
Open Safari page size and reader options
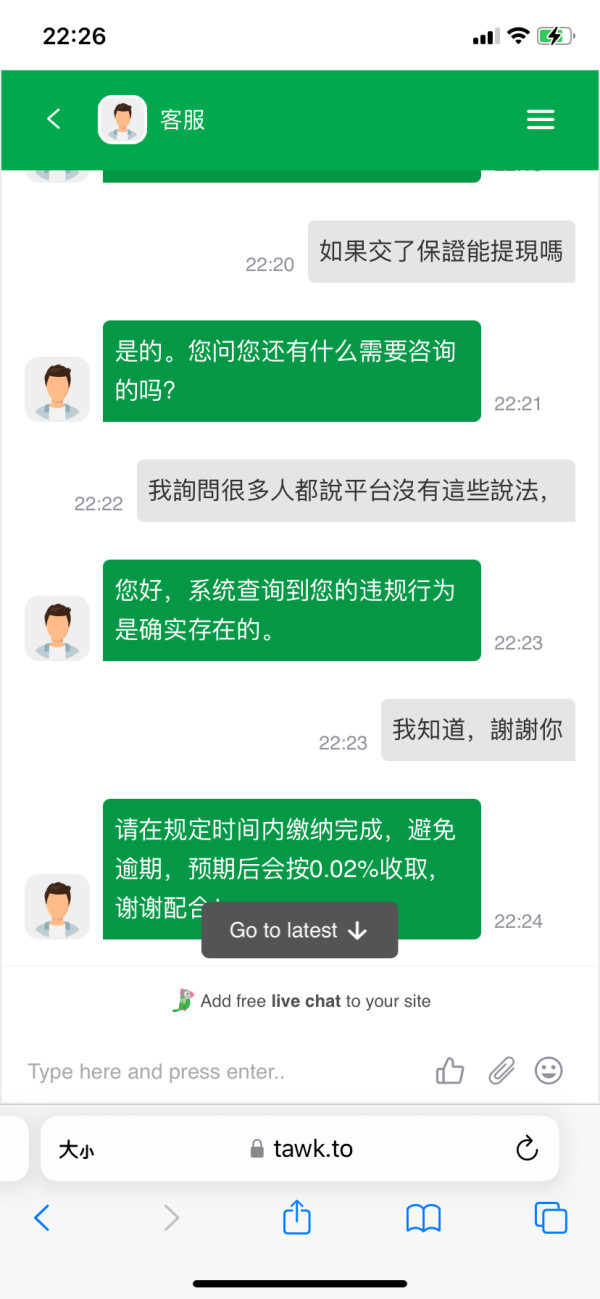pyautogui.click(x=76, y=1150)
